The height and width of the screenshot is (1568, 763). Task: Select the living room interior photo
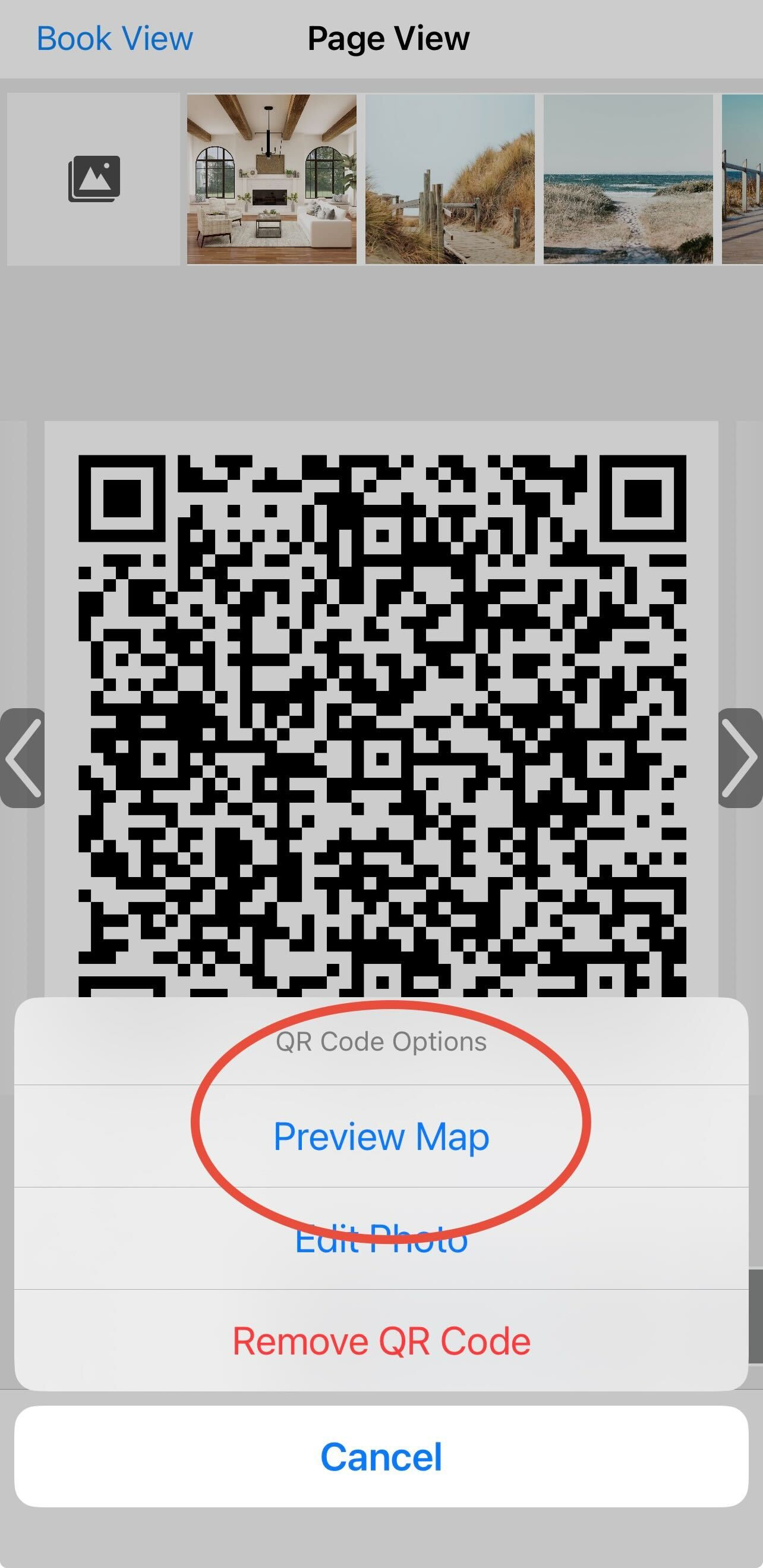[272, 179]
